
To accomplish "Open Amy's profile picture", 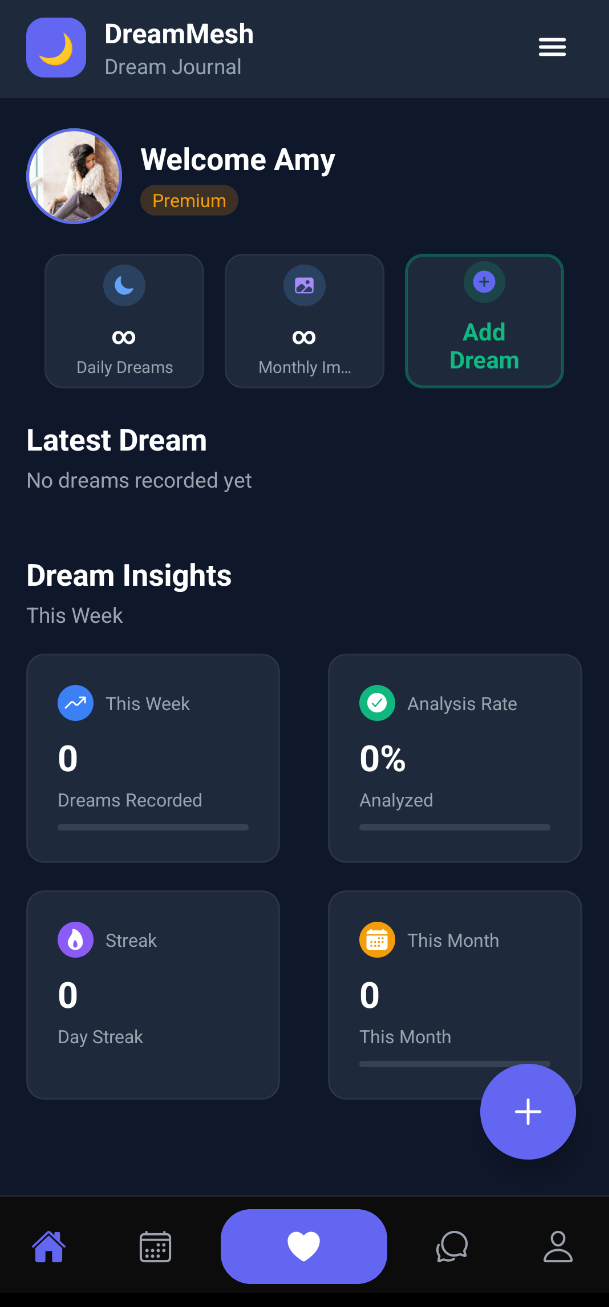I will point(74,176).
